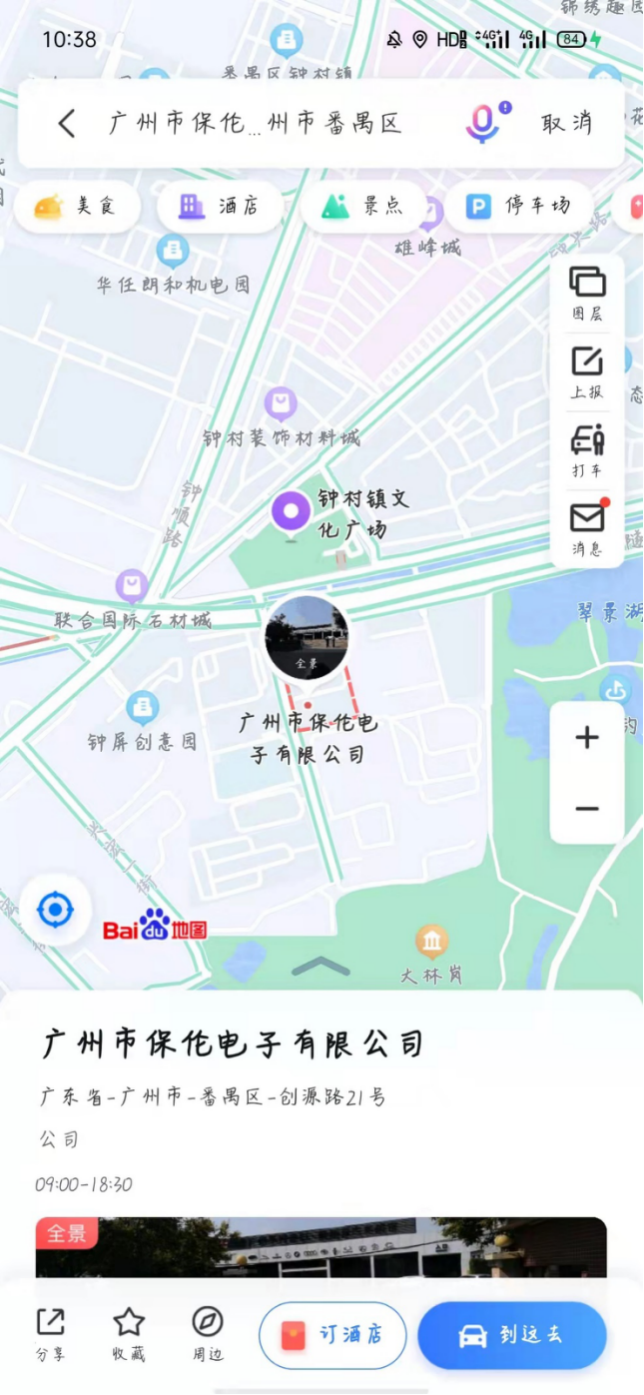The width and height of the screenshot is (644, 1395).
Task: Open the 消息 messages inbox
Action: pos(587,528)
